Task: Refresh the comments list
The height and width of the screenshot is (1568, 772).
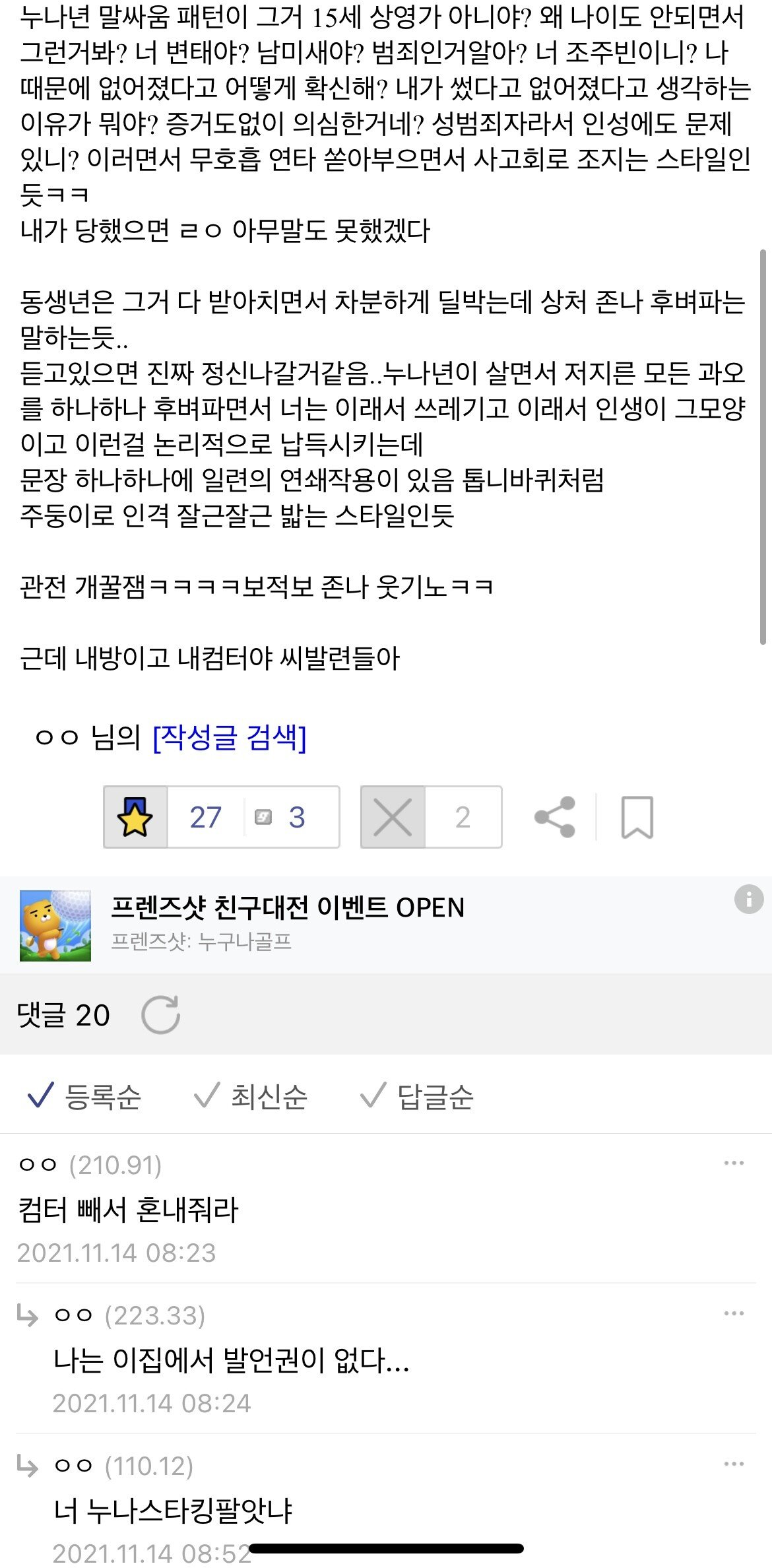Action: coord(160,1015)
